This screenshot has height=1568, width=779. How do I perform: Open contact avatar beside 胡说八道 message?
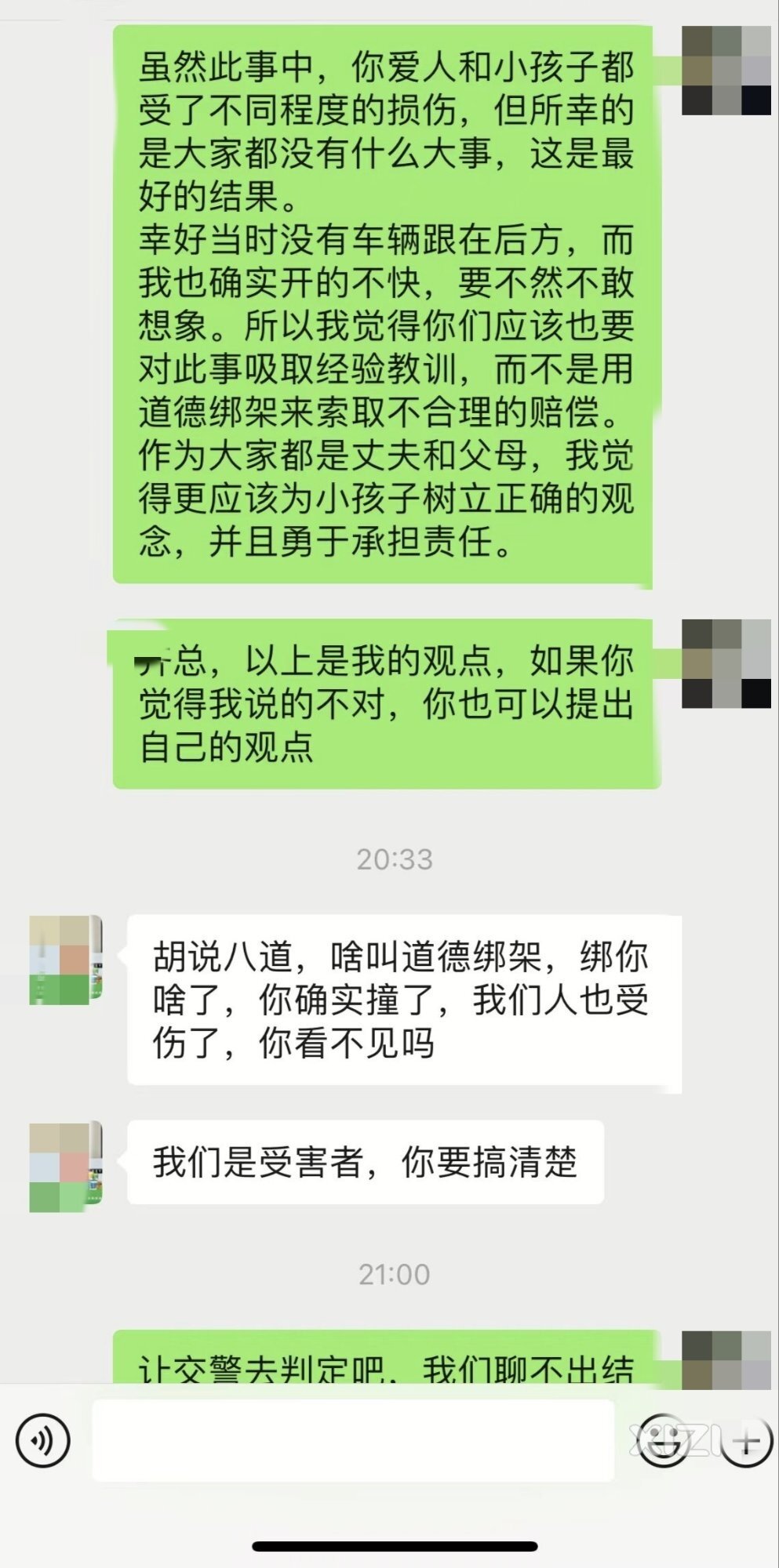pyautogui.click(x=66, y=960)
